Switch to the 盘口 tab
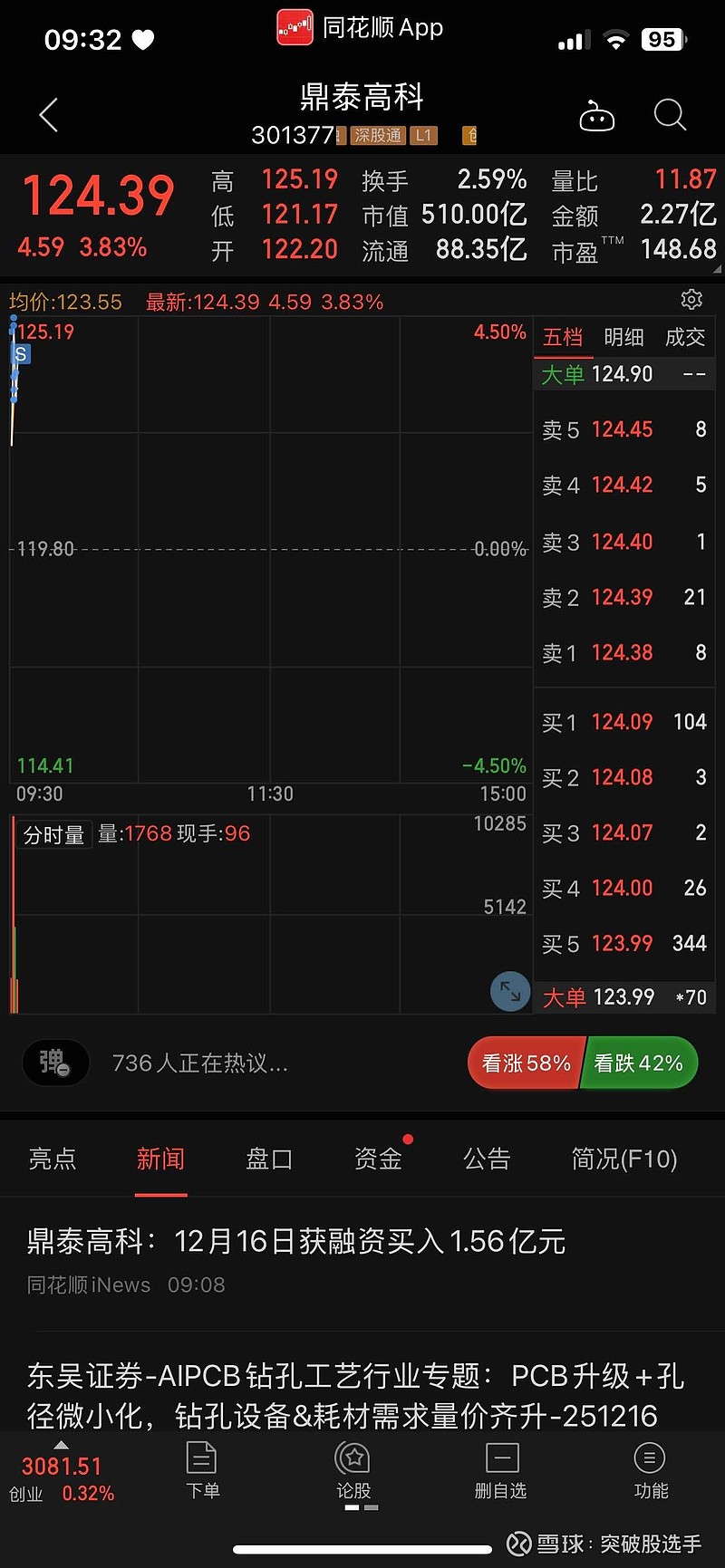Screen dimensions: 725x1568 coord(269,1159)
